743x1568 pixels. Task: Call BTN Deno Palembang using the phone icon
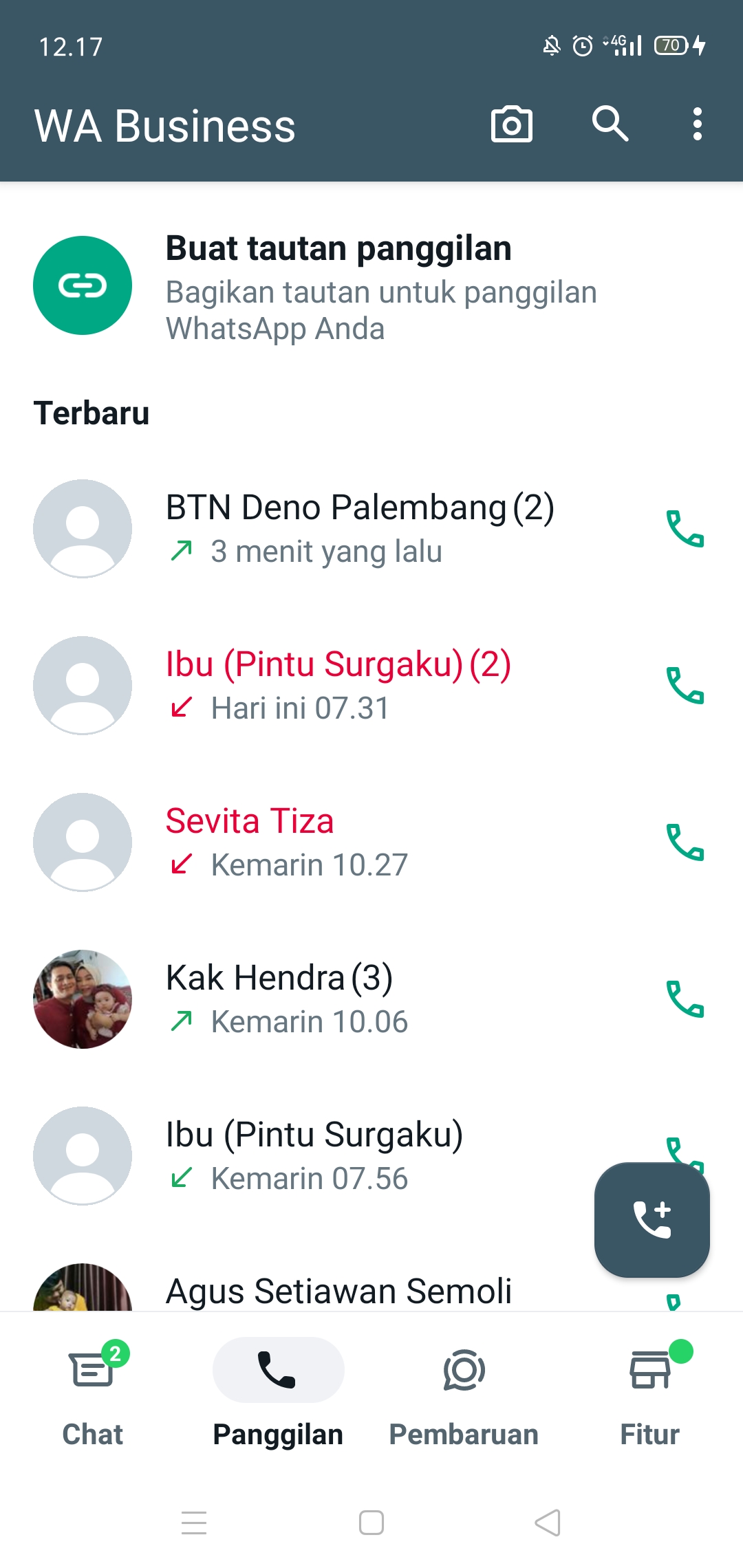[685, 529]
